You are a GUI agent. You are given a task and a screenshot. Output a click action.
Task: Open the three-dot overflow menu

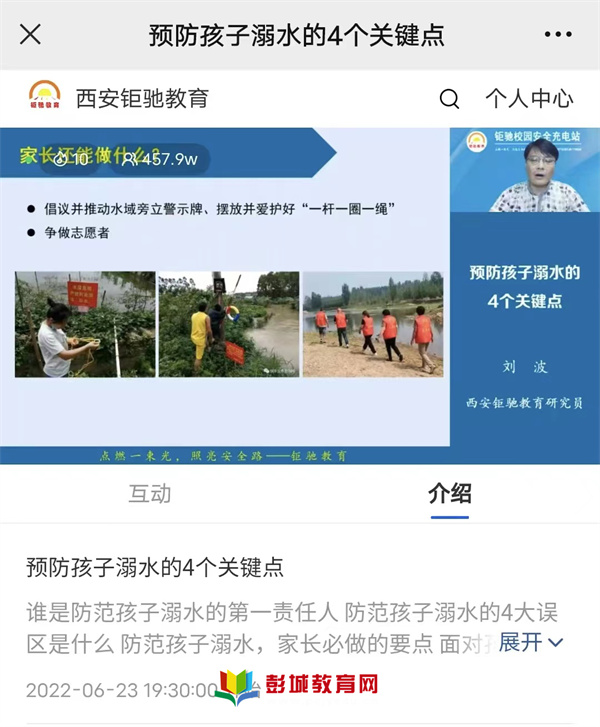(x=558, y=34)
